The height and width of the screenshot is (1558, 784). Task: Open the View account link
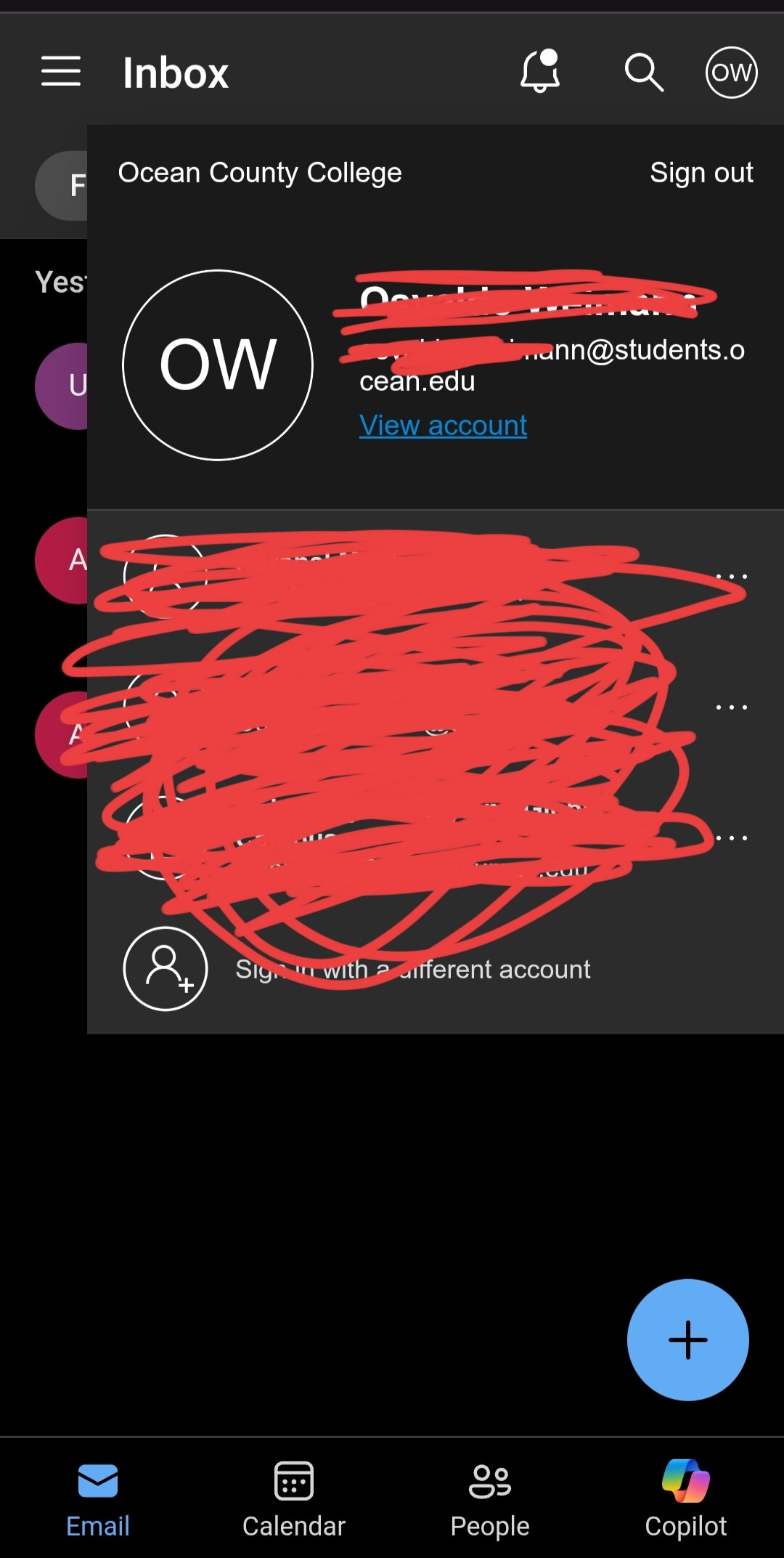(x=443, y=425)
